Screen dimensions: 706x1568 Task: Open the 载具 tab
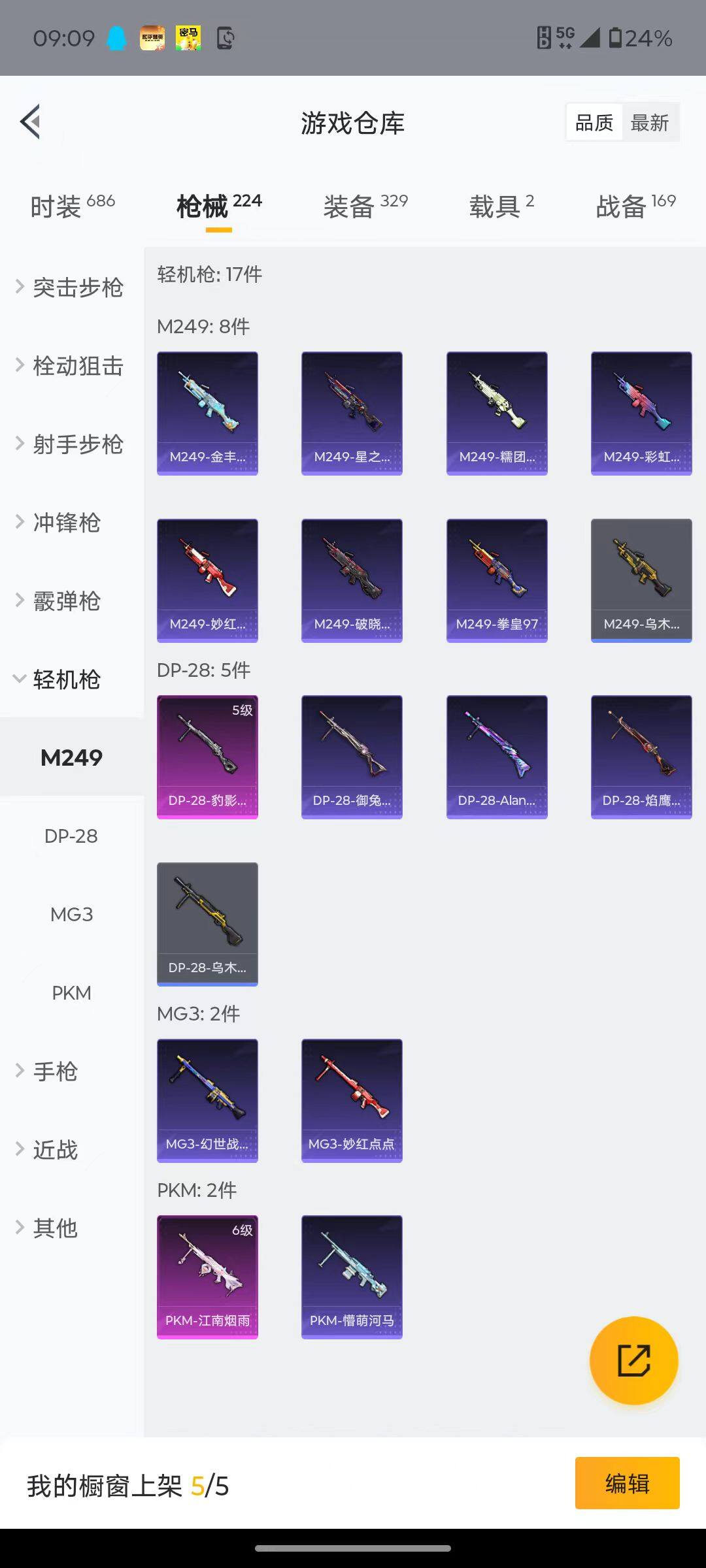click(x=501, y=206)
